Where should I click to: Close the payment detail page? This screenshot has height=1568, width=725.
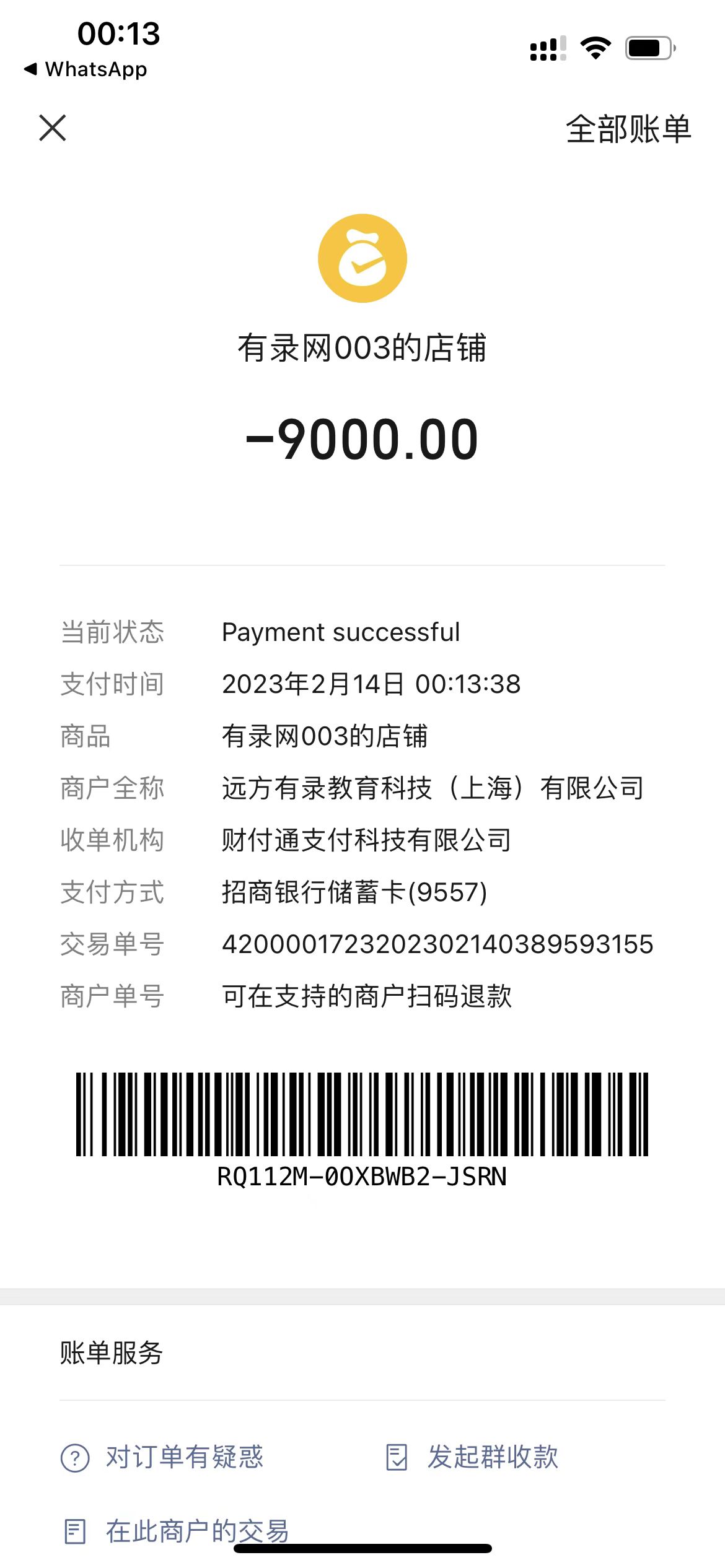pos(53,128)
